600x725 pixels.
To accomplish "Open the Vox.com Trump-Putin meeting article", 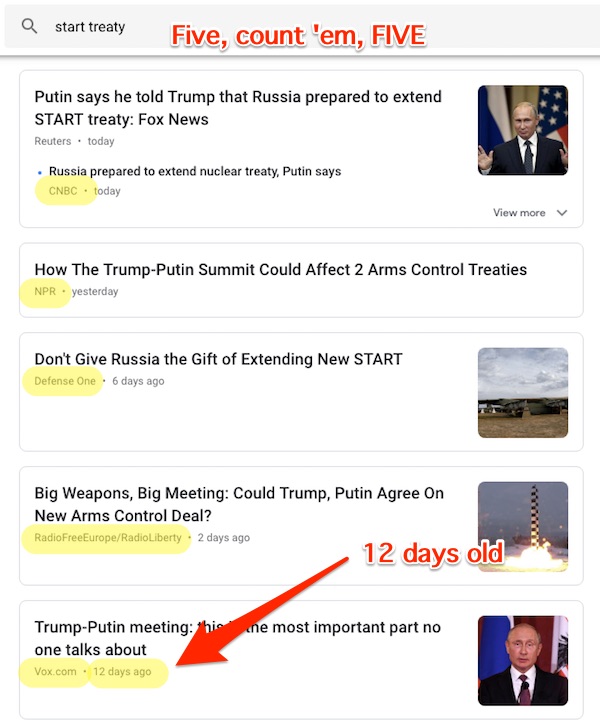I will point(237,638).
